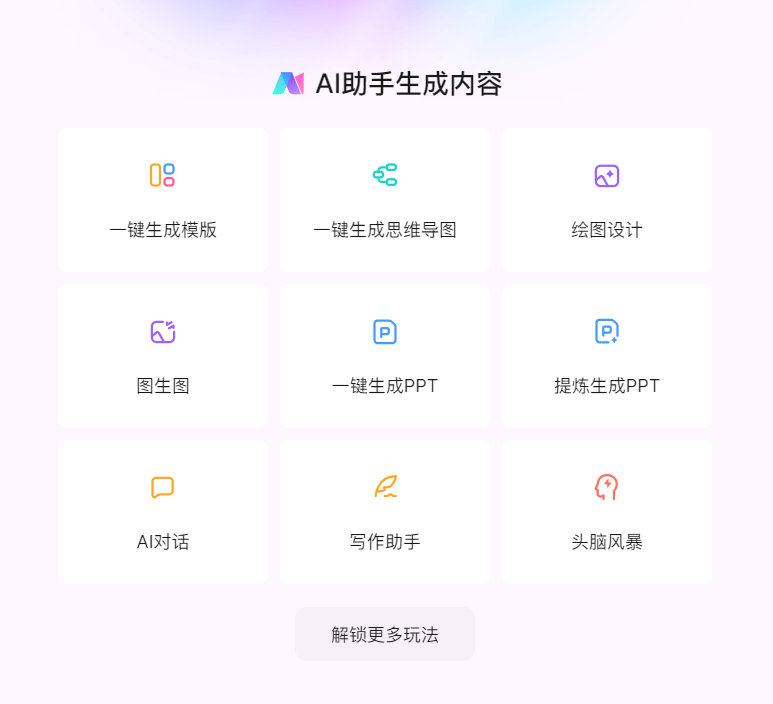Open the 提炼生成PPT card

(607, 356)
